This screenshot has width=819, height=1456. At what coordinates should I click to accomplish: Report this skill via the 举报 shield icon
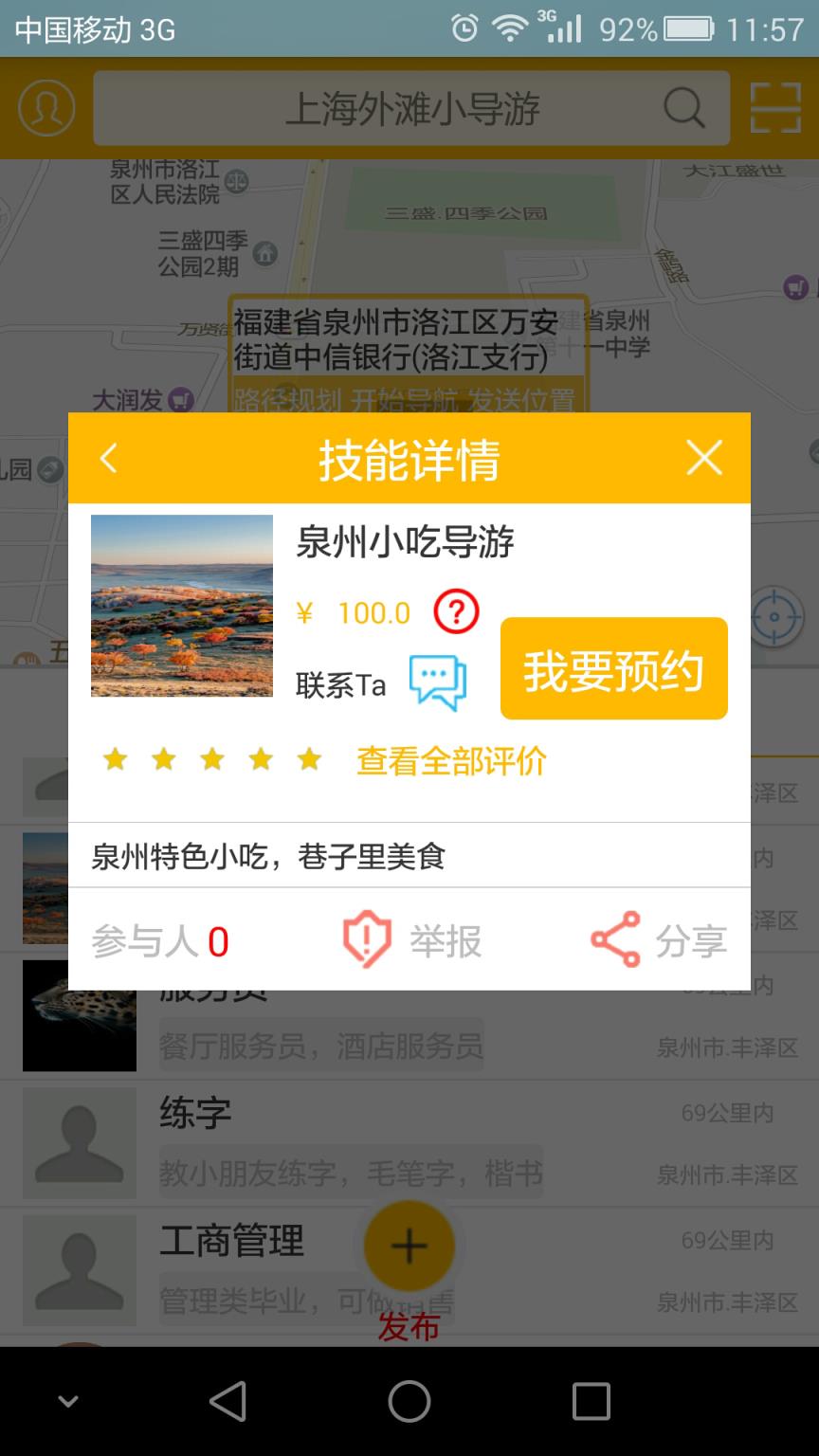pyautogui.click(x=365, y=938)
